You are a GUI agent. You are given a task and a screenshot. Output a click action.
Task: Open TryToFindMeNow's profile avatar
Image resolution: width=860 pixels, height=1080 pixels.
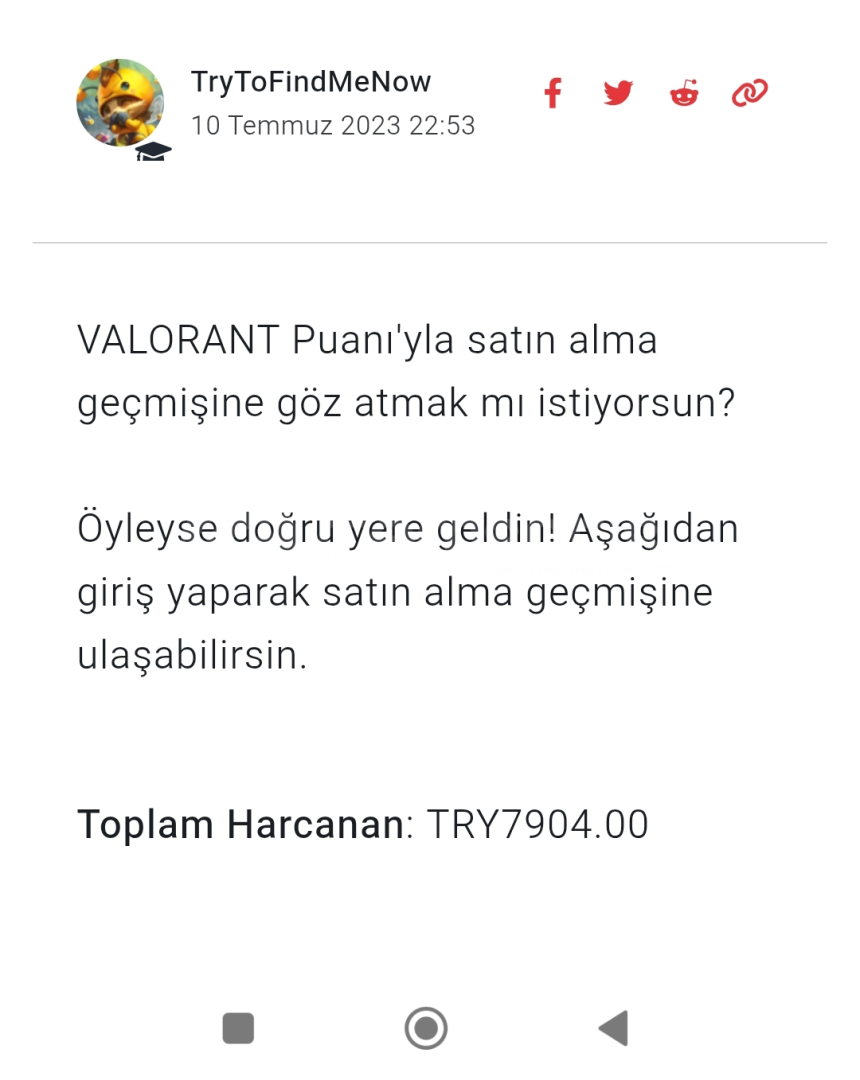pyautogui.click(x=120, y=103)
